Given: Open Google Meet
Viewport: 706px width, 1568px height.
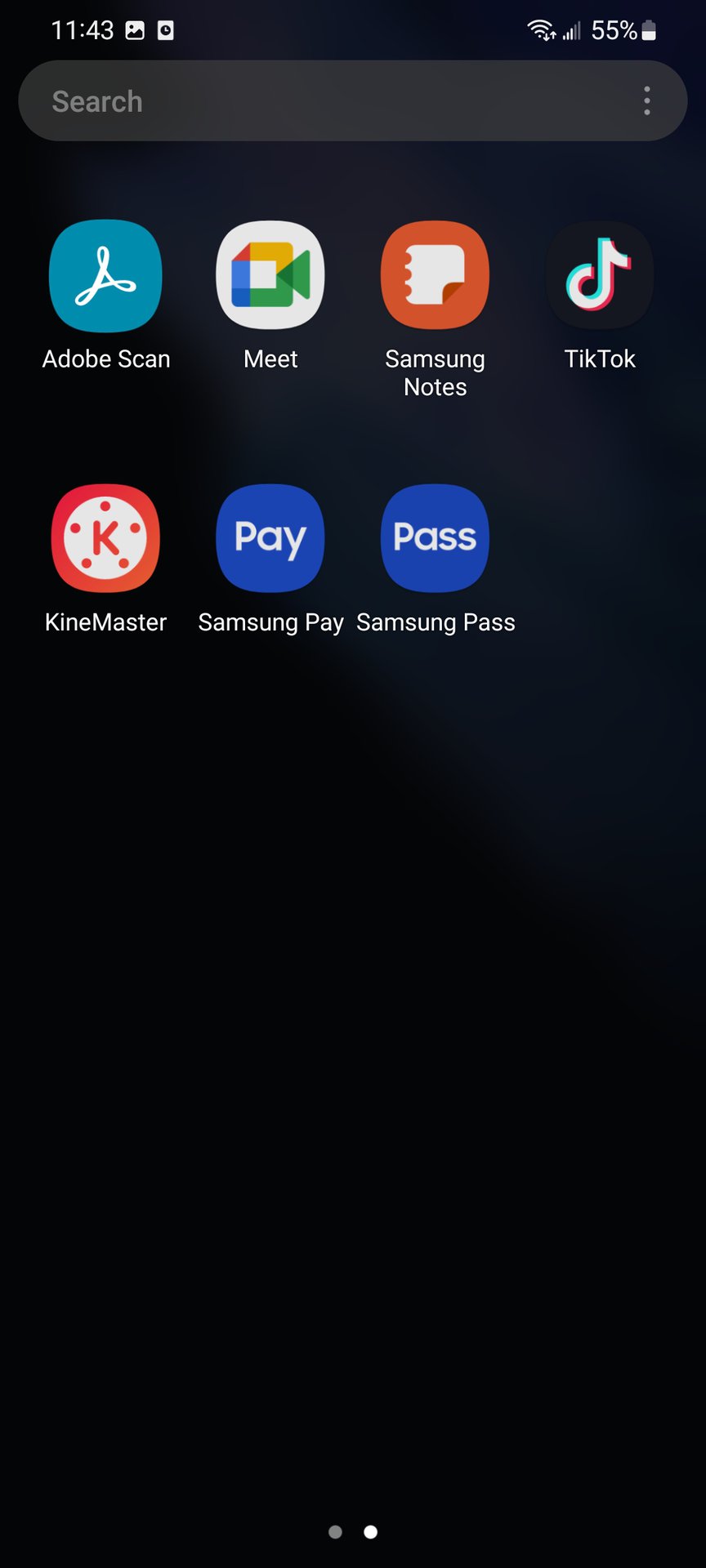Looking at the screenshot, I should (270, 276).
